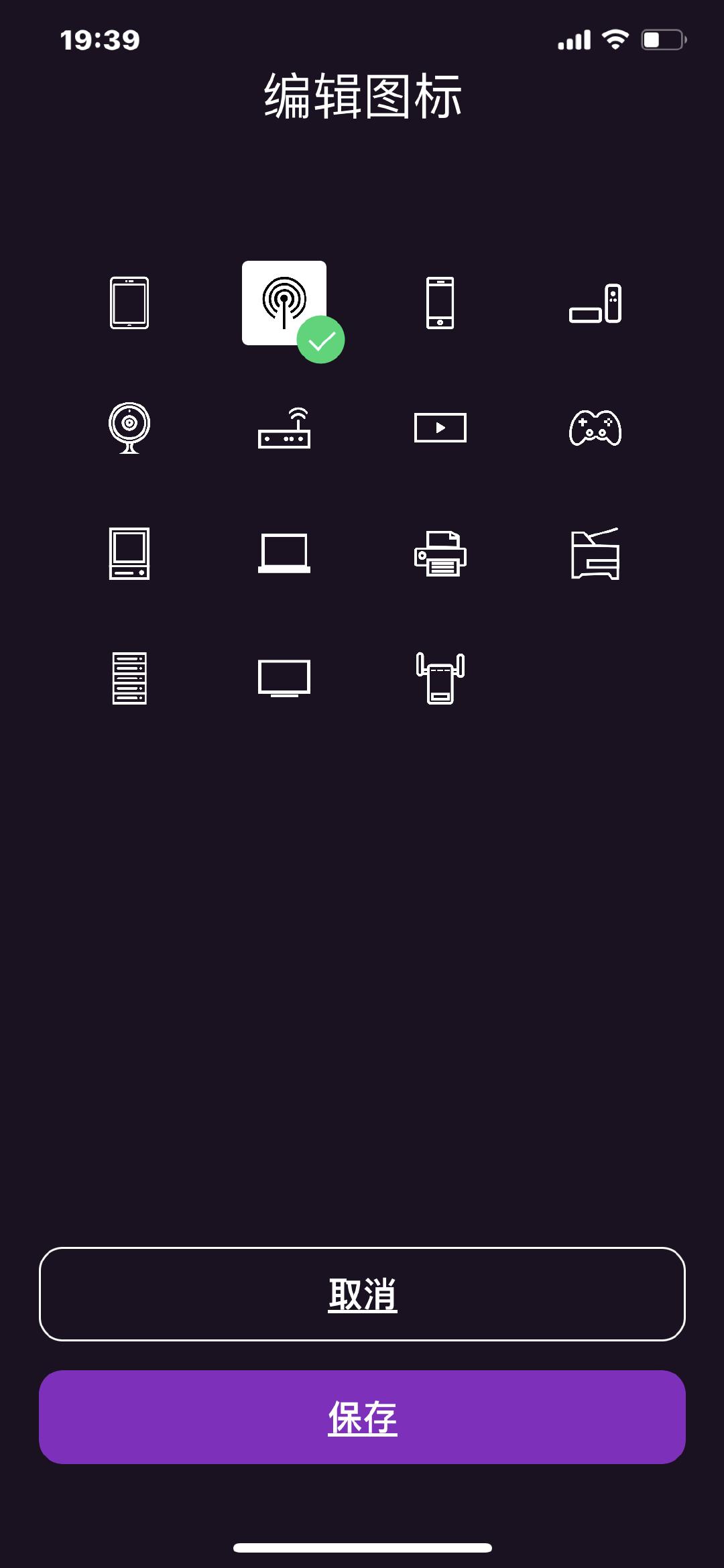This screenshot has height=1568, width=724.
Task: Select the webcam icon
Action: tap(129, 428)
